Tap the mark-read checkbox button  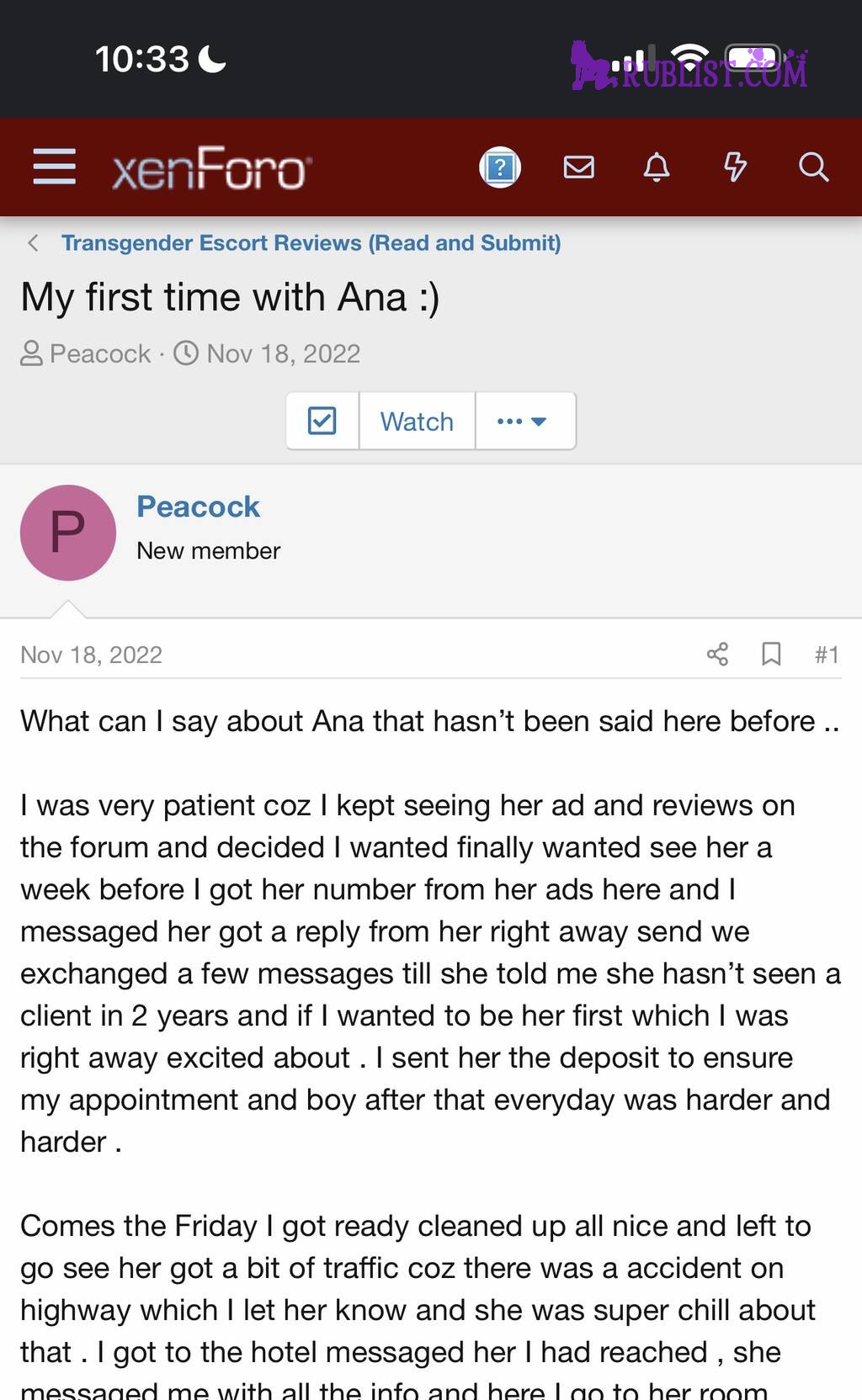pos(322,421)
